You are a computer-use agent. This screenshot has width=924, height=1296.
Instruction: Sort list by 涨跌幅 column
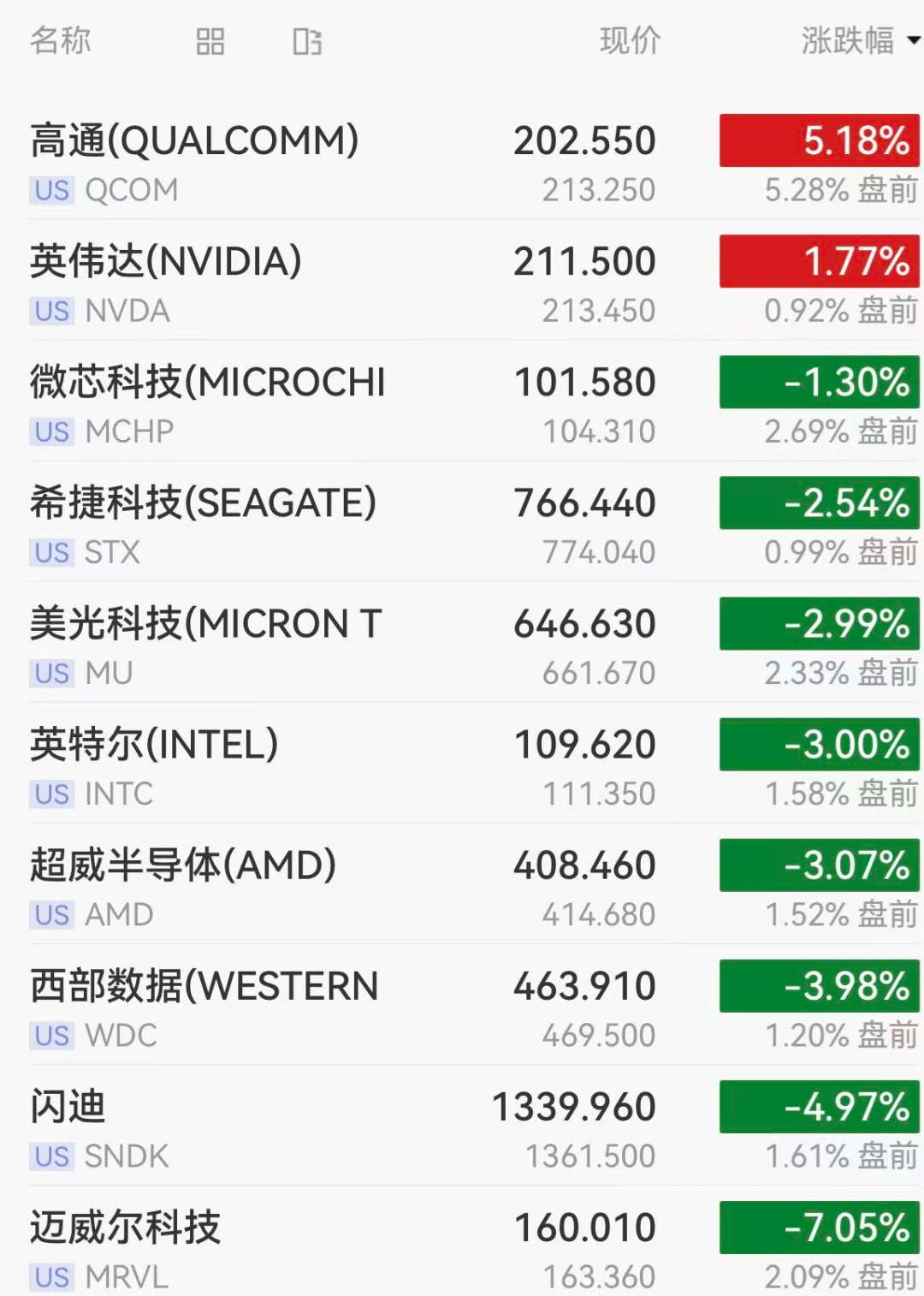[x=859, y=40]
